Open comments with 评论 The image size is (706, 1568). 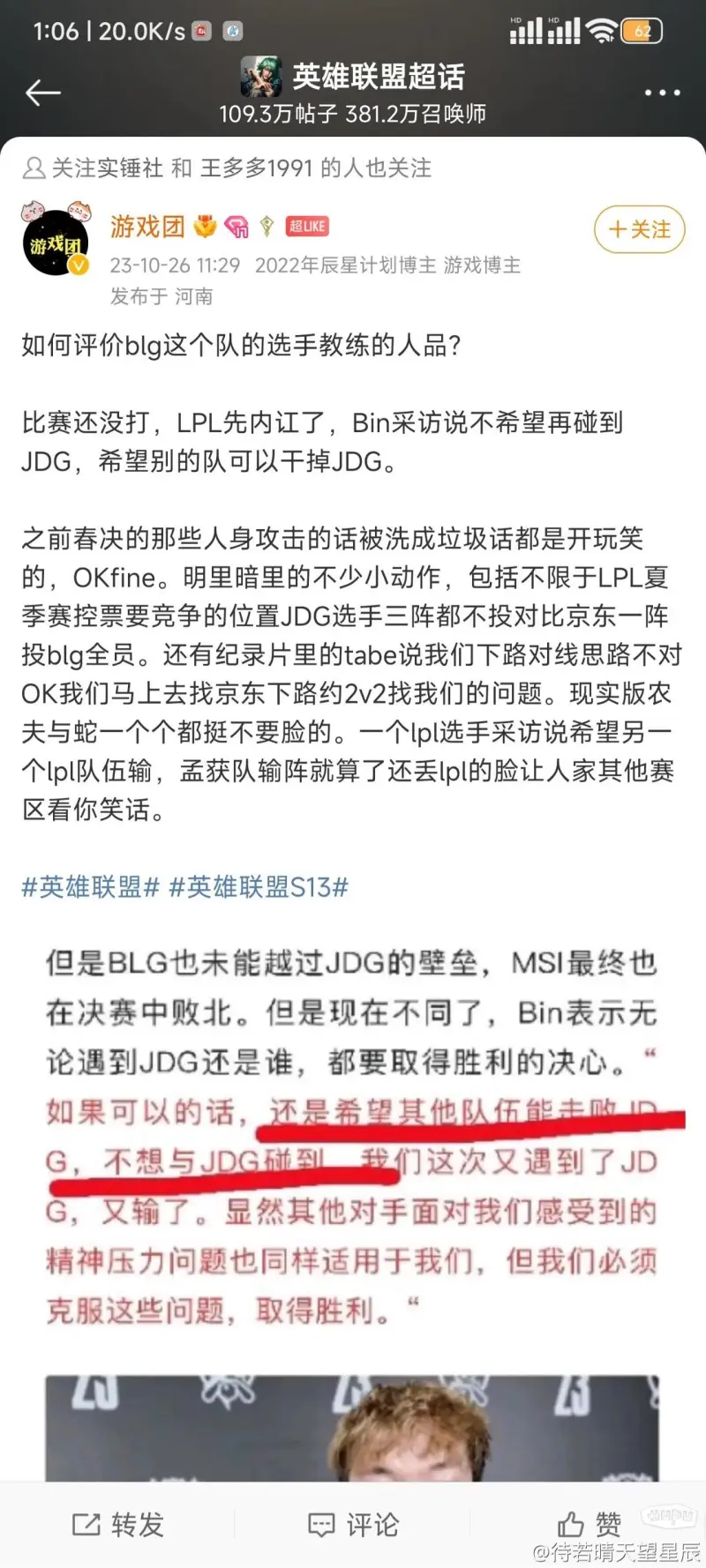[353, 1524]
